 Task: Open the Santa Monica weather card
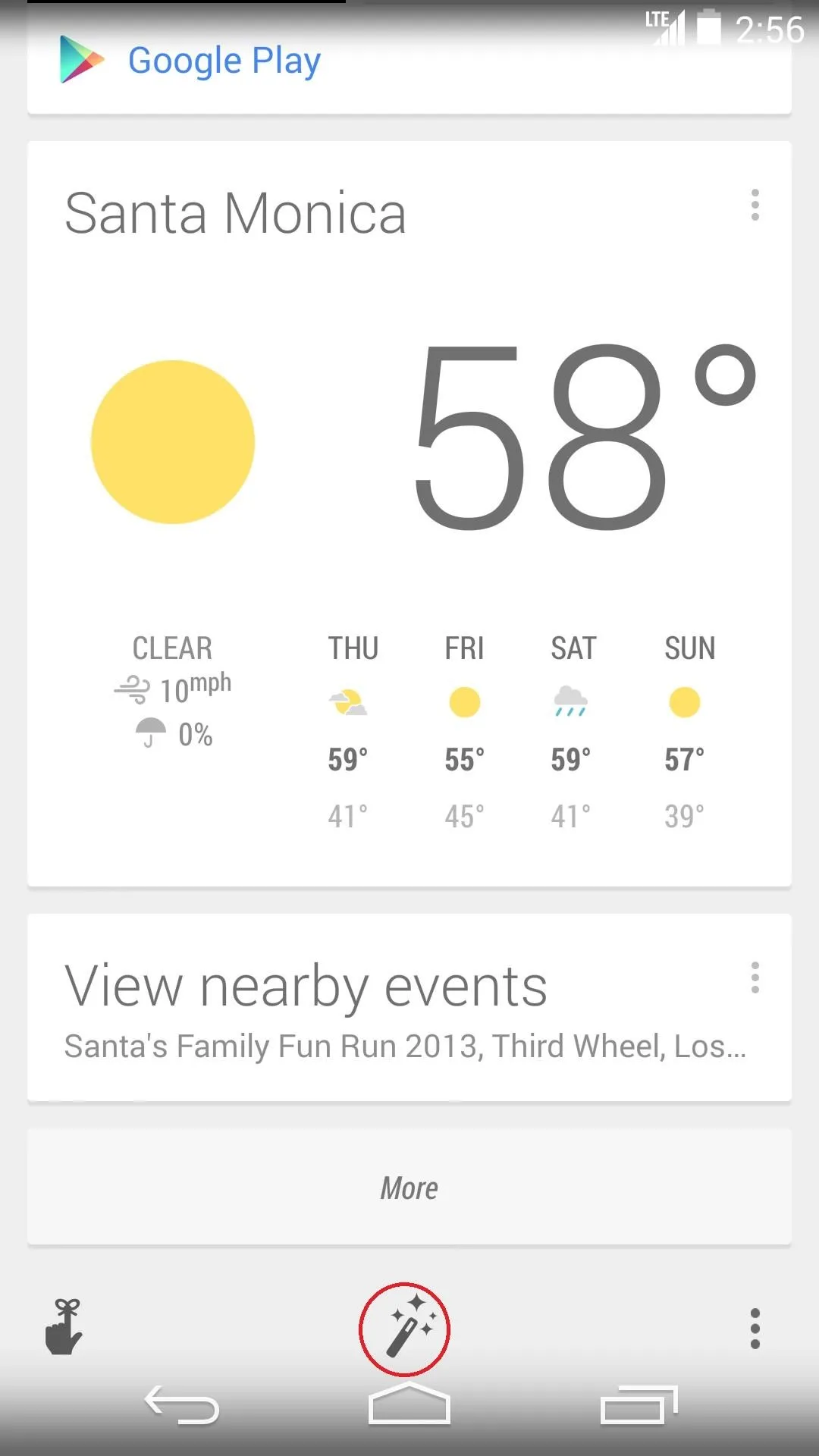409,513
